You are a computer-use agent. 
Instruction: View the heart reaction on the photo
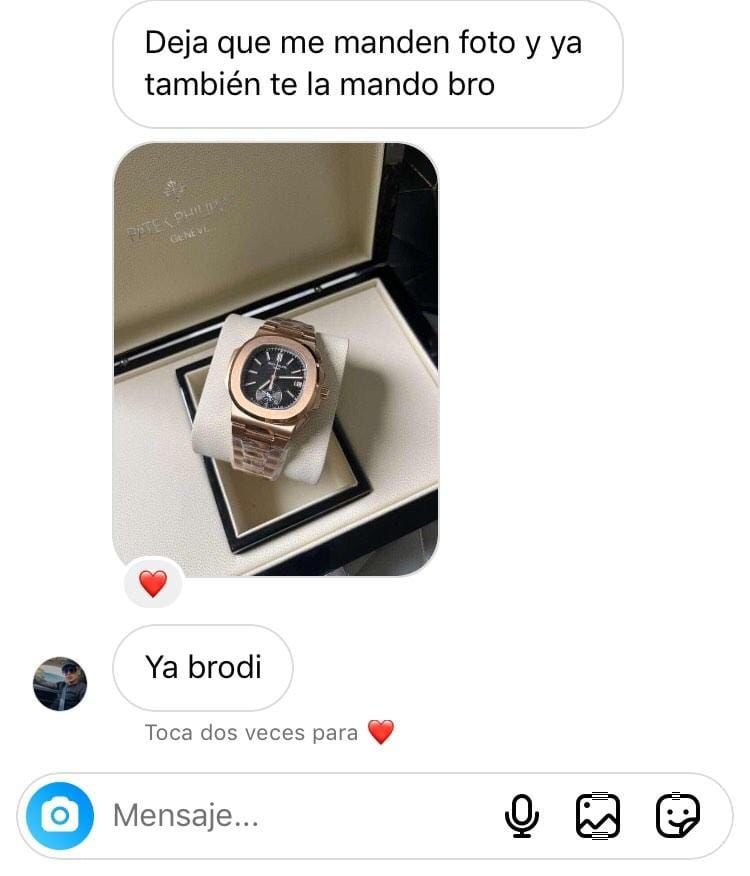(152, 584)
